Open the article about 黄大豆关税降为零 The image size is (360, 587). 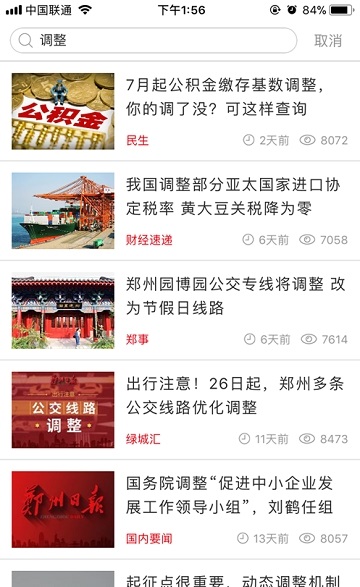[x=180, y=211]
